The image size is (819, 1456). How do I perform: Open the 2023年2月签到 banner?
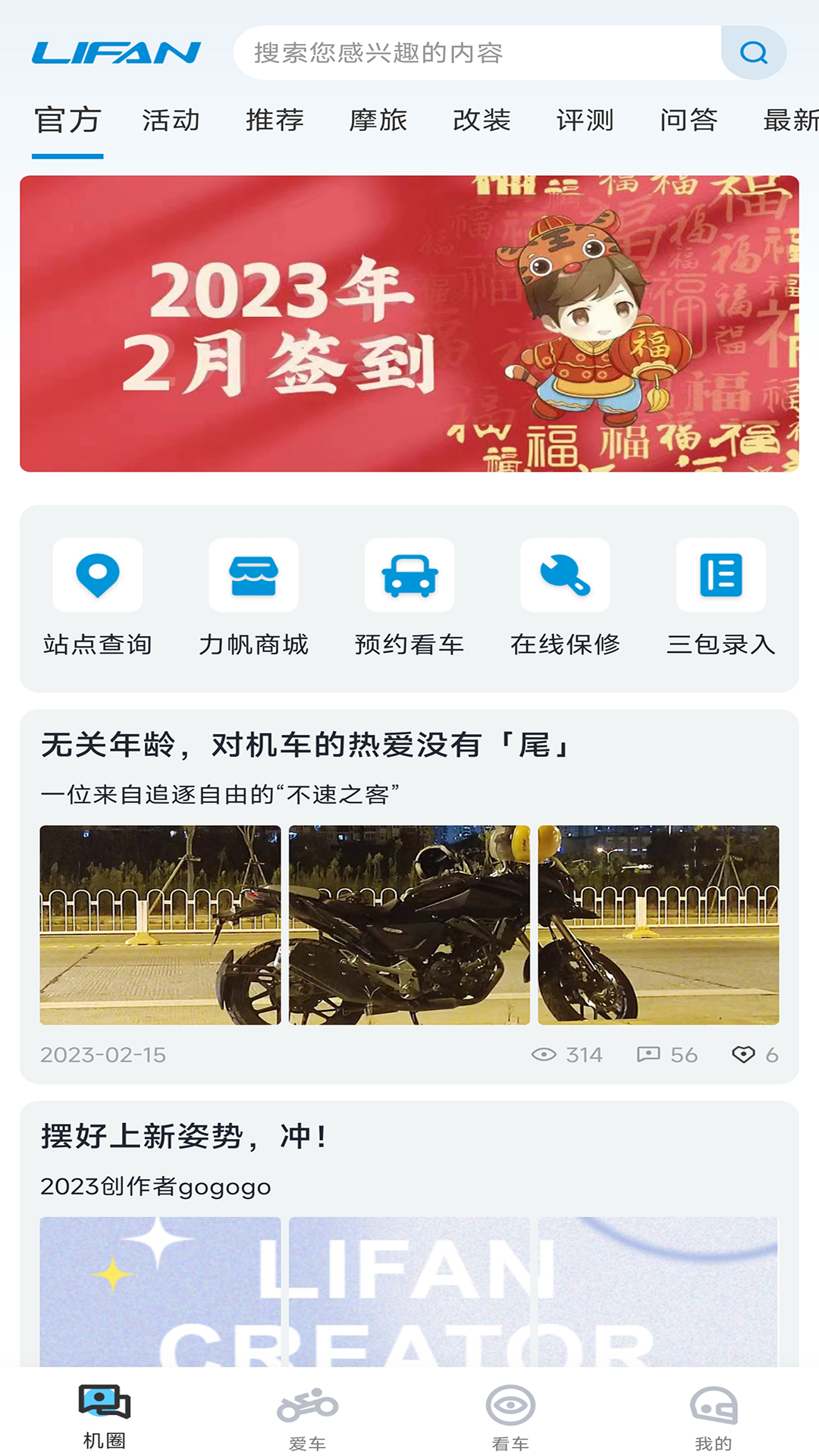pyautogui.click(x=409, y=324)
